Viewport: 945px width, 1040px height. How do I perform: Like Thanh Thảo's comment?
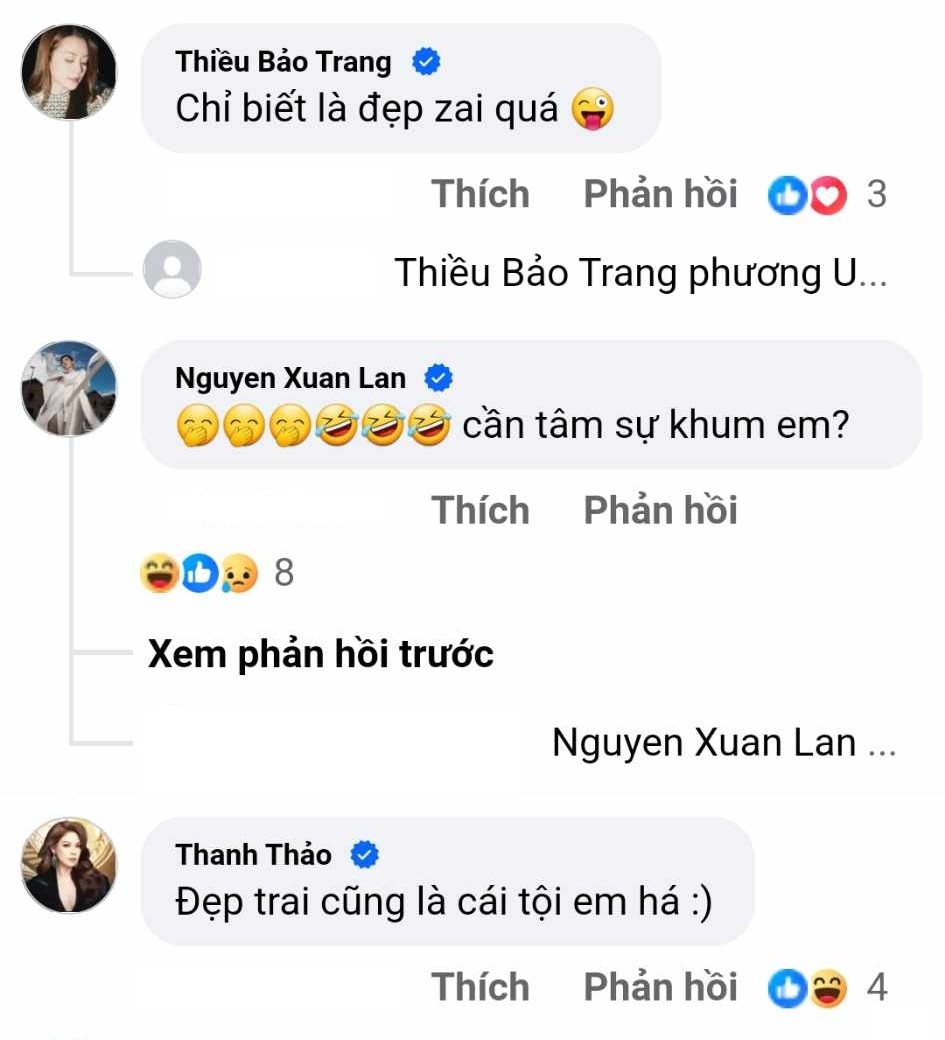(x=480, y=987)
